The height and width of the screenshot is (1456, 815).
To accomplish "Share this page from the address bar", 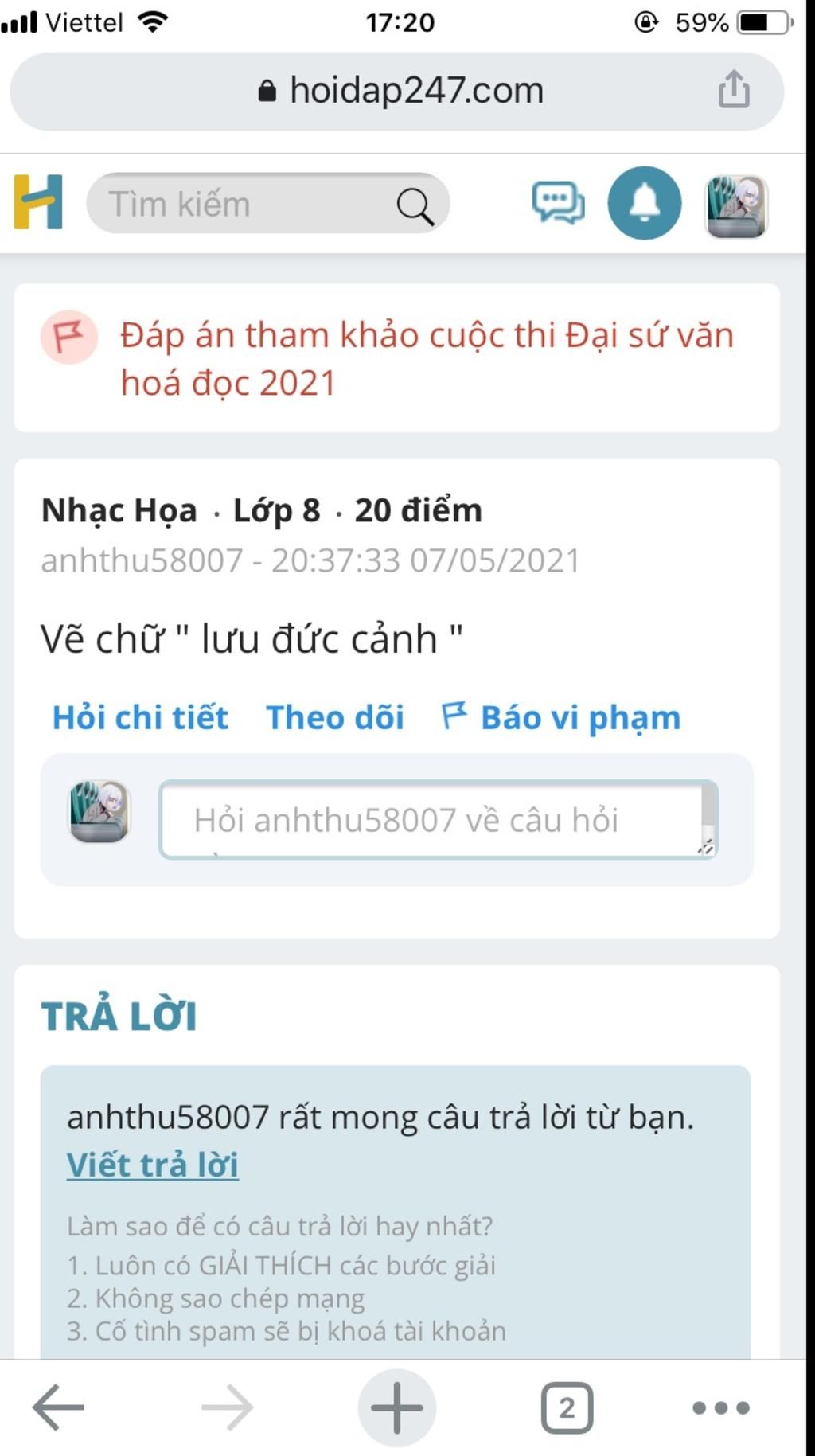I will [733, 89].
